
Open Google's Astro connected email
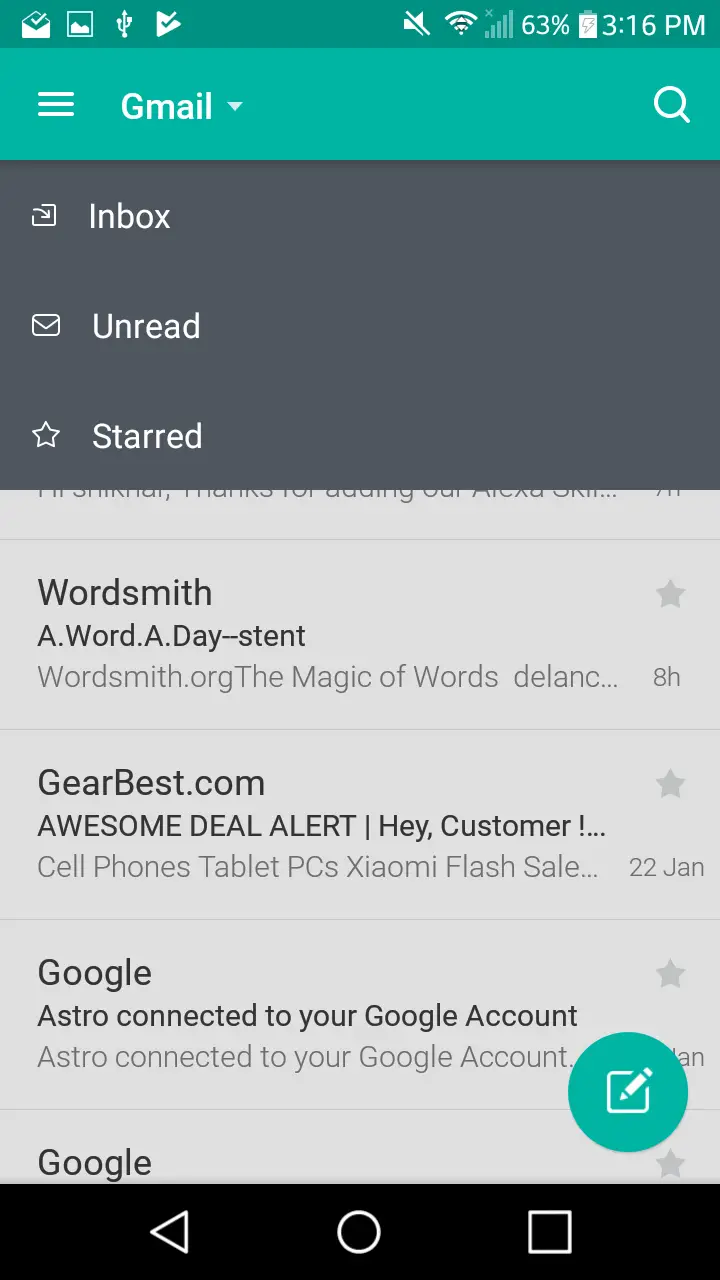[300, 1016]
